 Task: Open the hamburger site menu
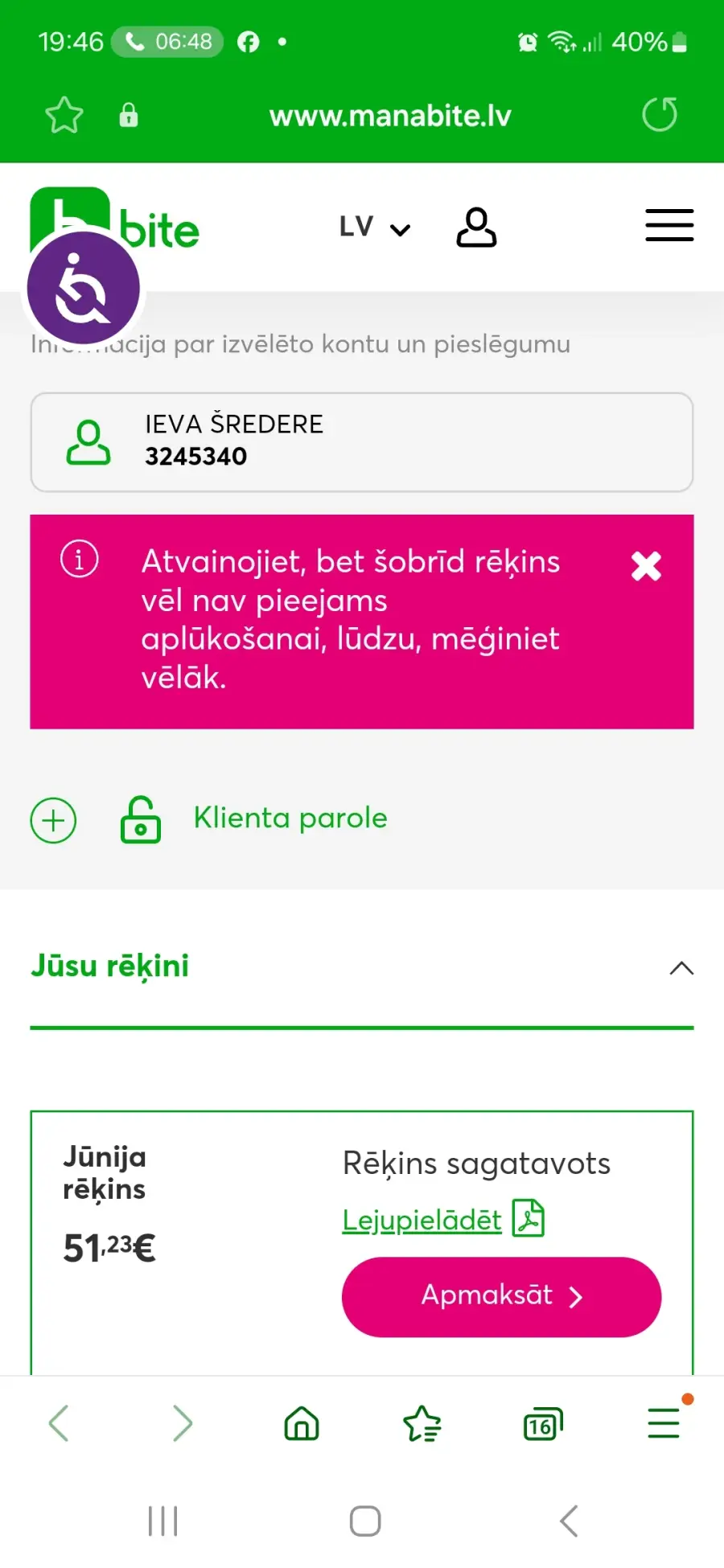pyautogui.click(x=669, y=225)
